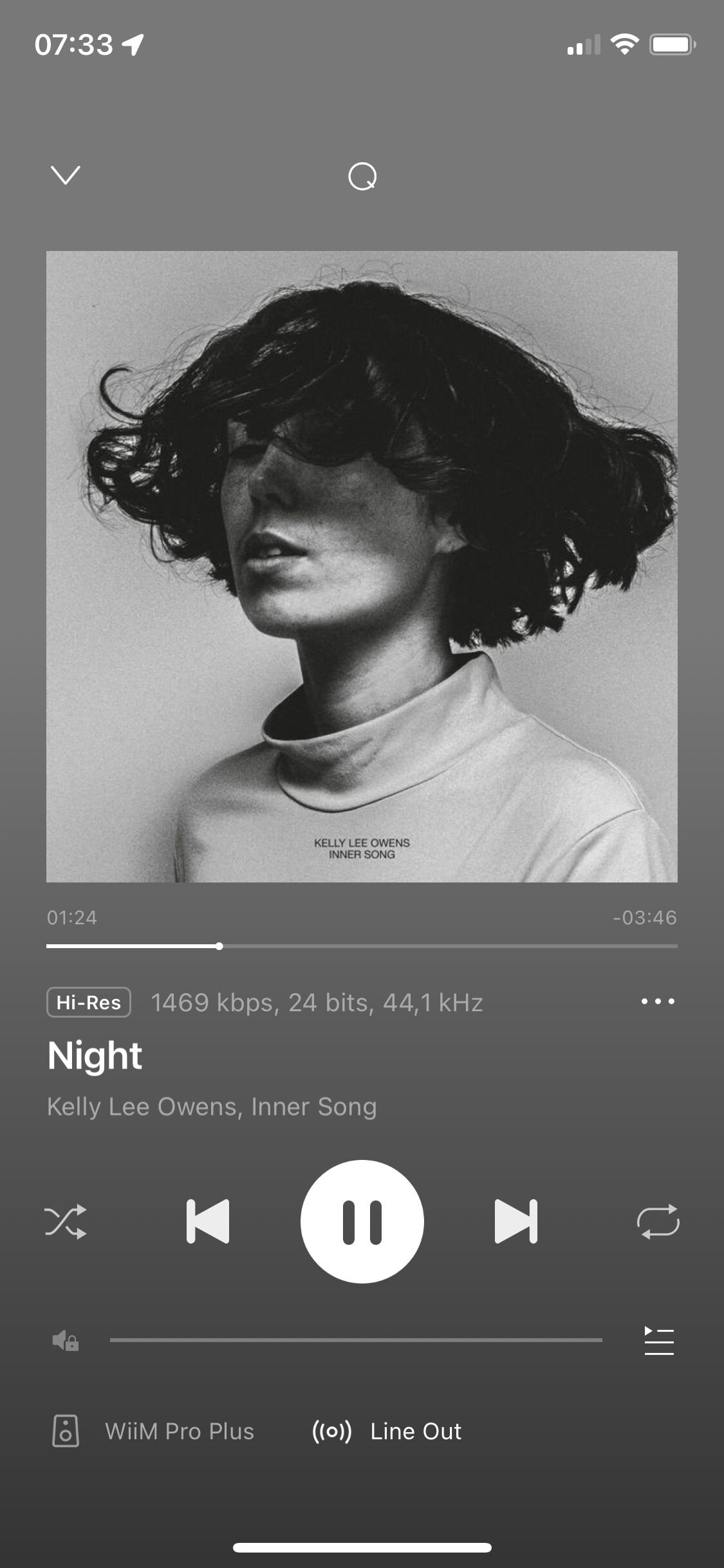The height and width of the screenshot is (1568, 724).
Task: Open the Qobuz logo icon
Action: (x=362, y=176)
